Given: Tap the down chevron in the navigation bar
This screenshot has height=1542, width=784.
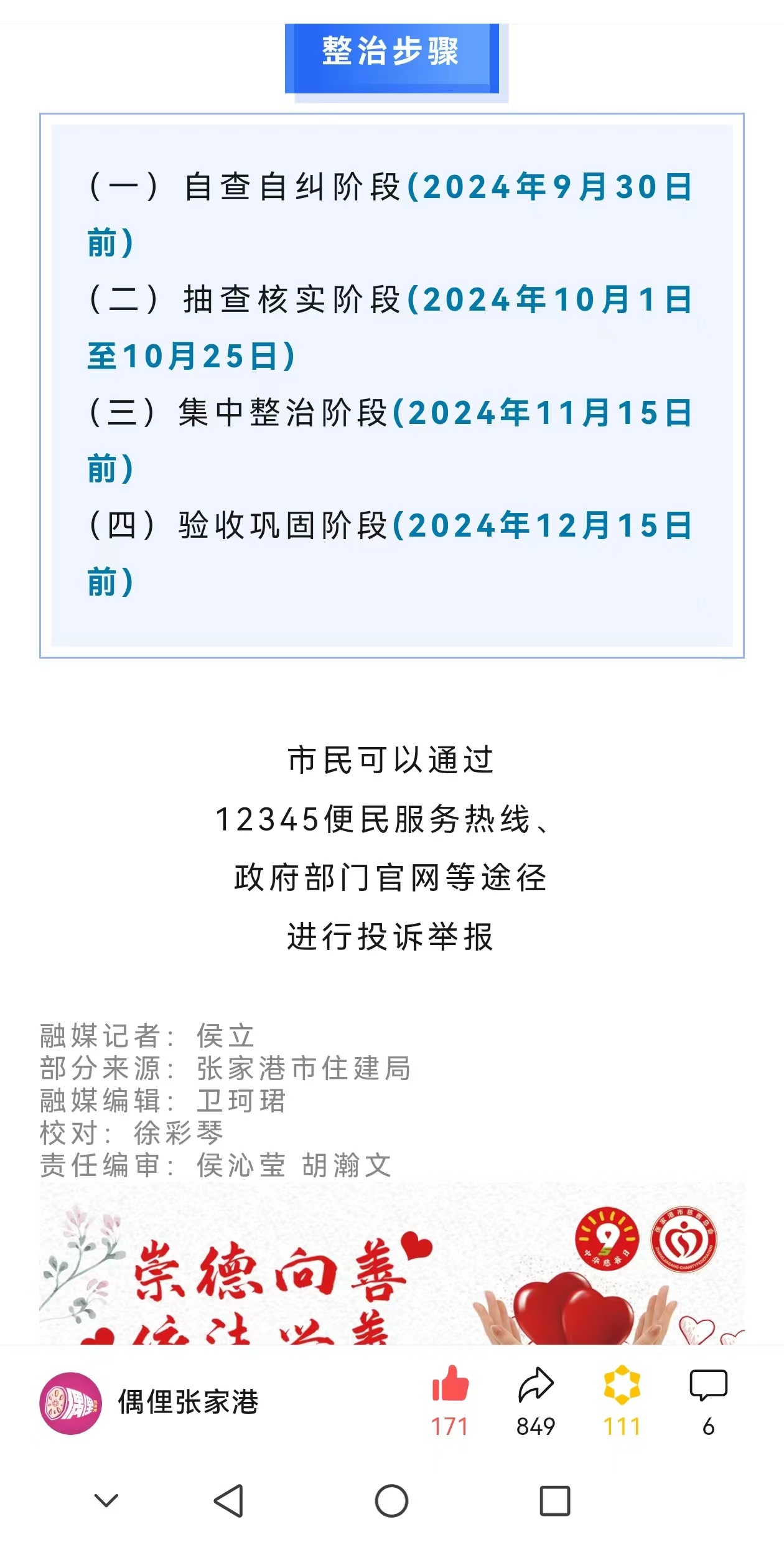Looking at the screenshot, I should (x=106, y=1501).
